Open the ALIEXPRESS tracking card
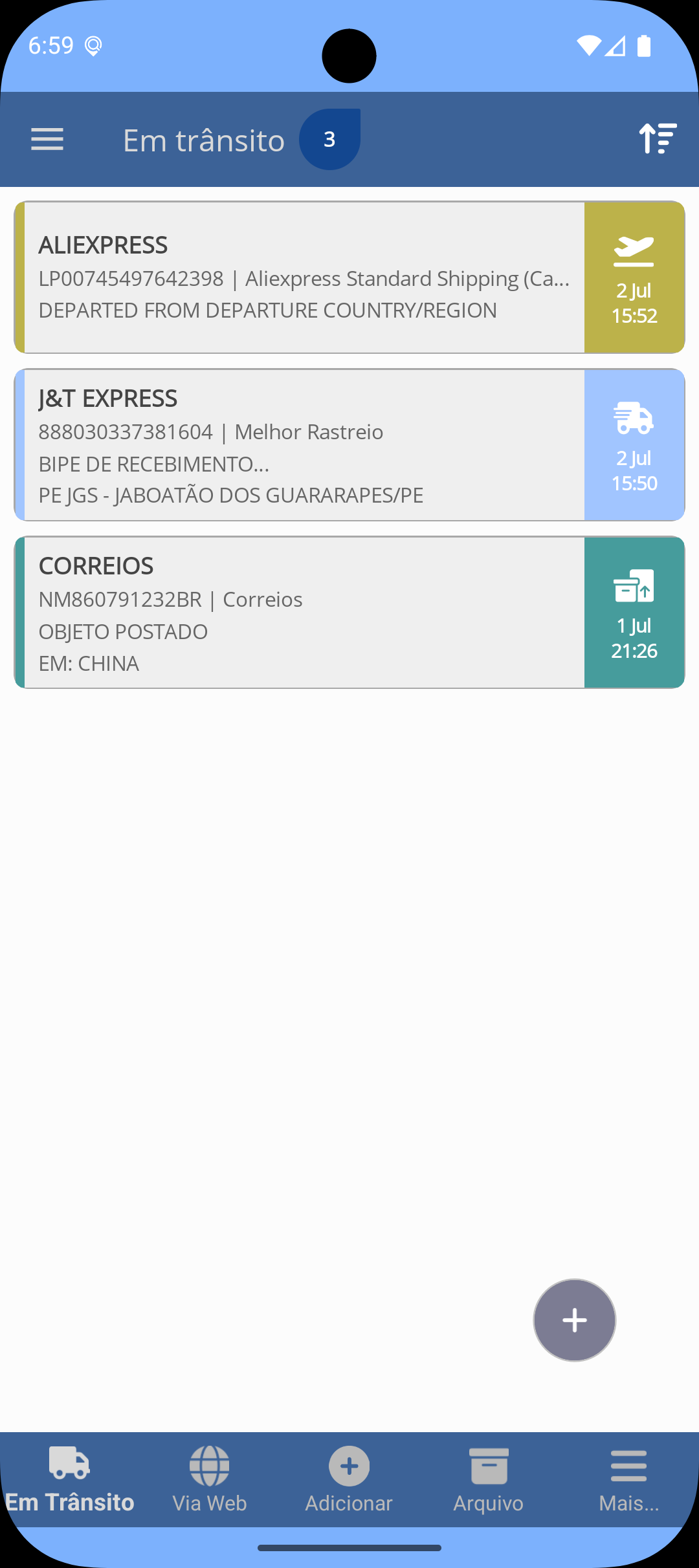Image resolution: width=699 pixels, height=1568 pixels. [349, 278]
